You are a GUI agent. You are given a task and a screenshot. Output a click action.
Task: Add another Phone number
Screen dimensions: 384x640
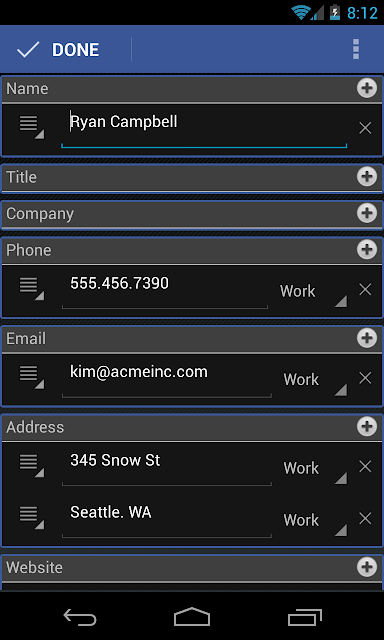(x=367, y=250)
